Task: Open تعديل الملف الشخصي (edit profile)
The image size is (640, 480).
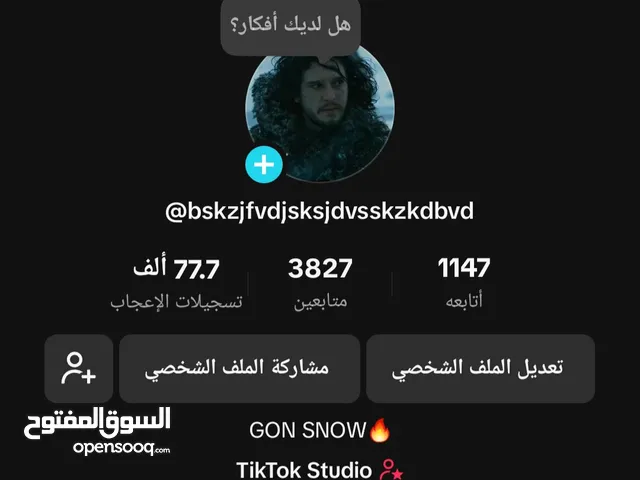Action: coord(480,368)
